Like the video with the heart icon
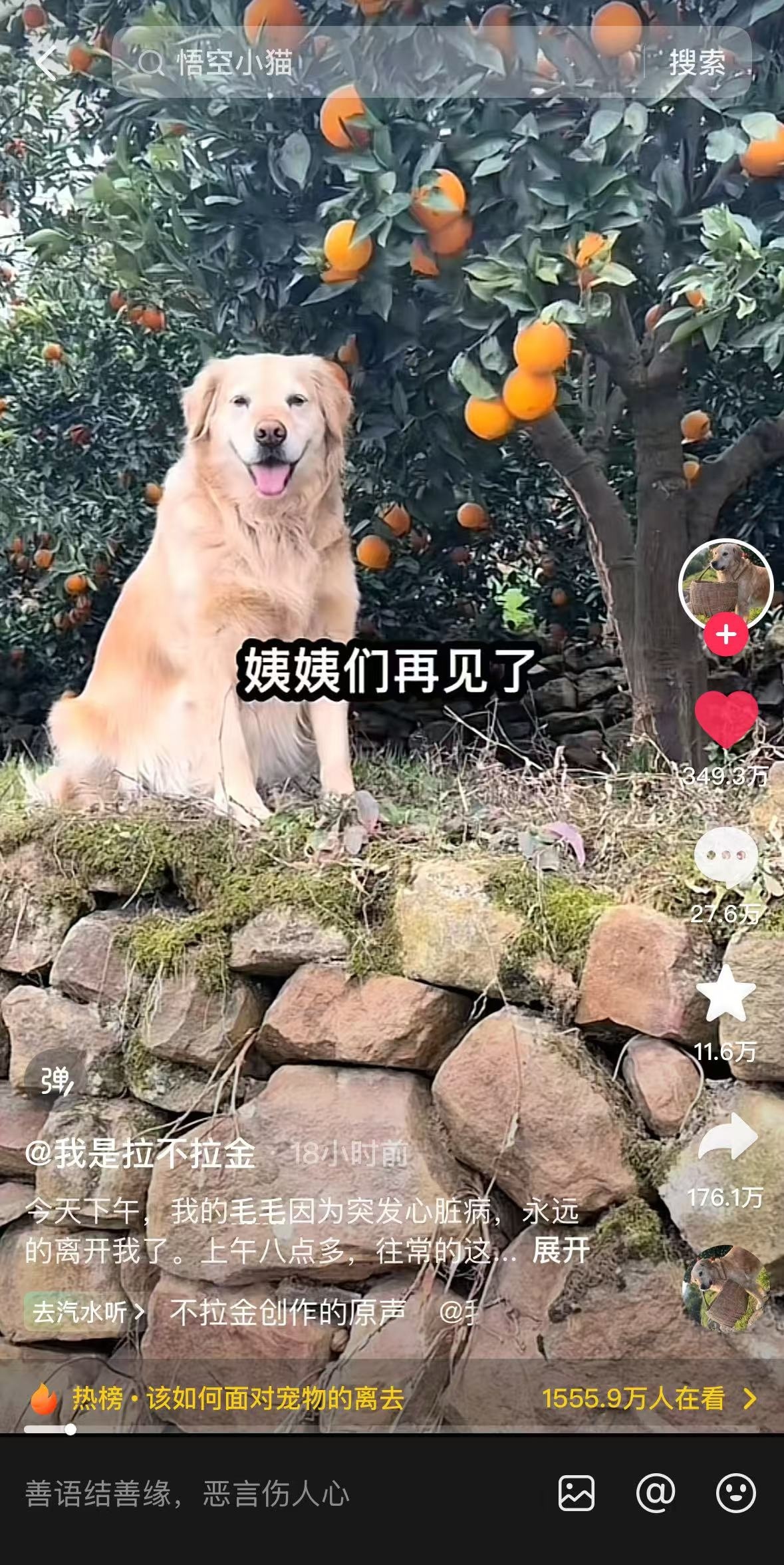The width and height of the screenshot is (784, 1565). 725,719
